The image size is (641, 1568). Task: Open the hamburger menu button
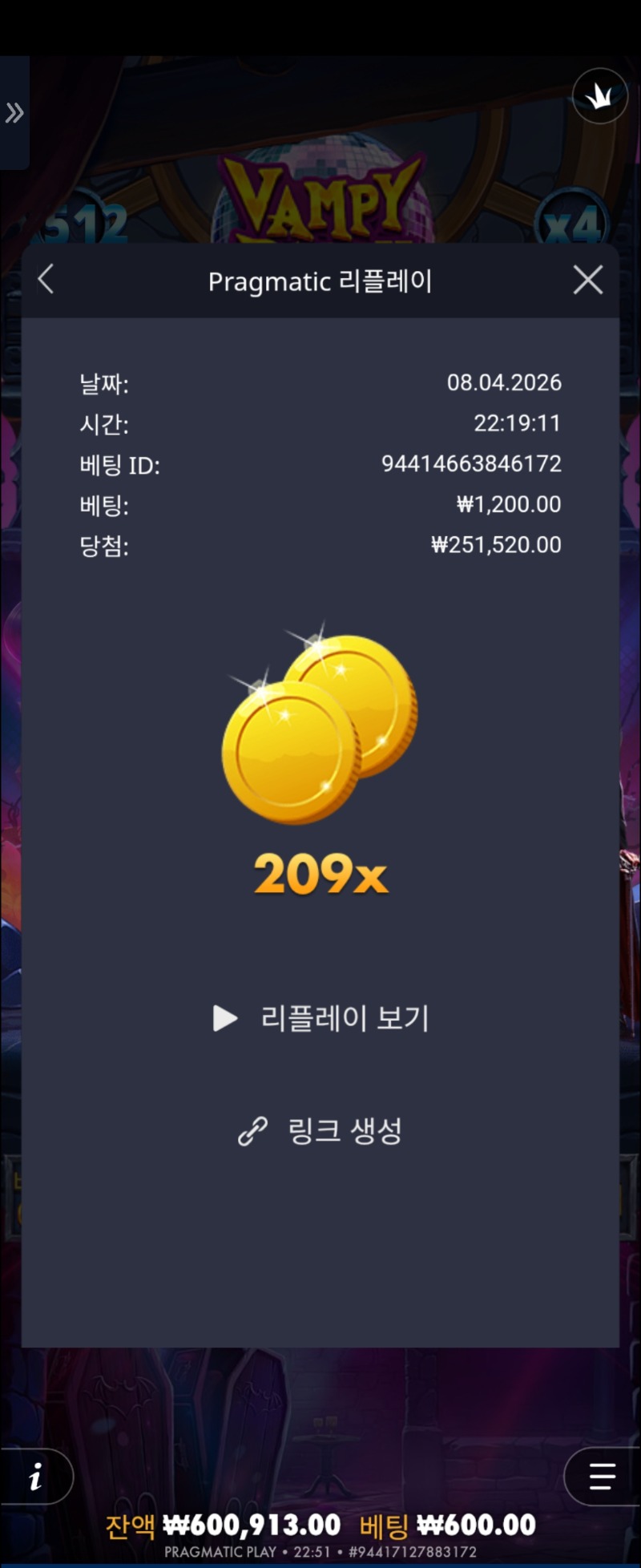click(602, 1476)
